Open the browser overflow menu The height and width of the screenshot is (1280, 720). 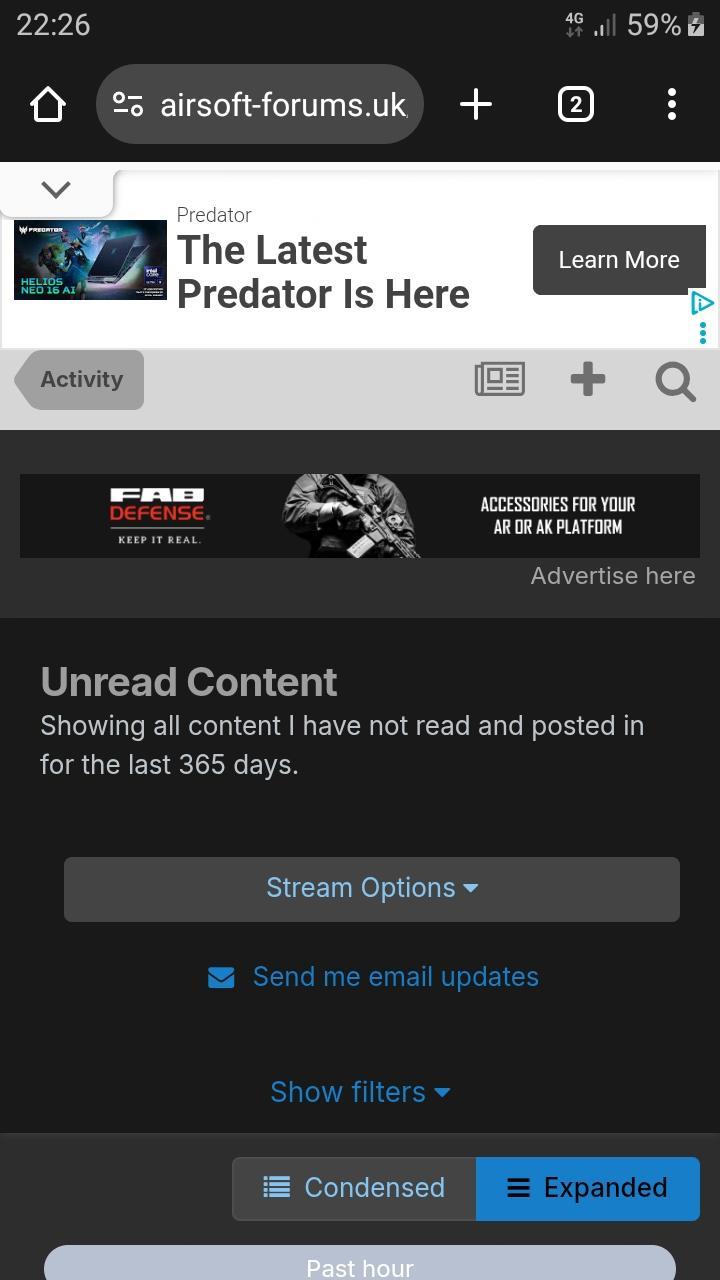(672, 104)
